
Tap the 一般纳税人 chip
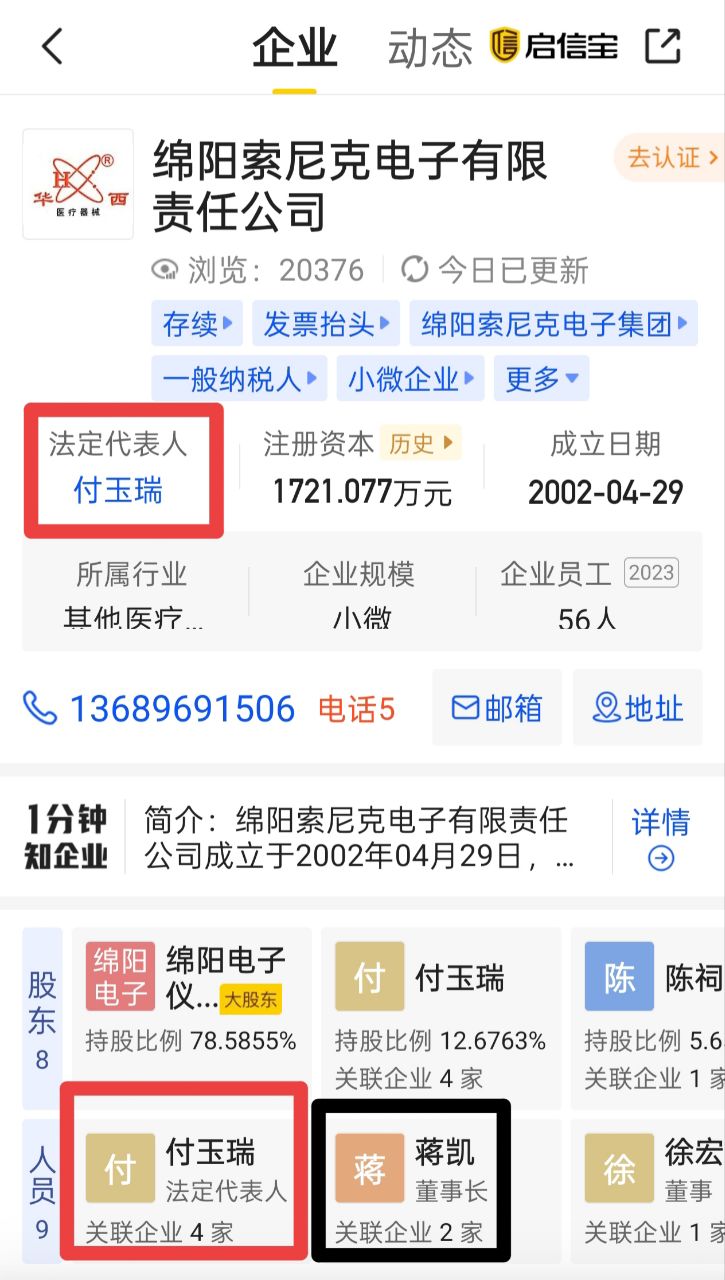[239, 379]
